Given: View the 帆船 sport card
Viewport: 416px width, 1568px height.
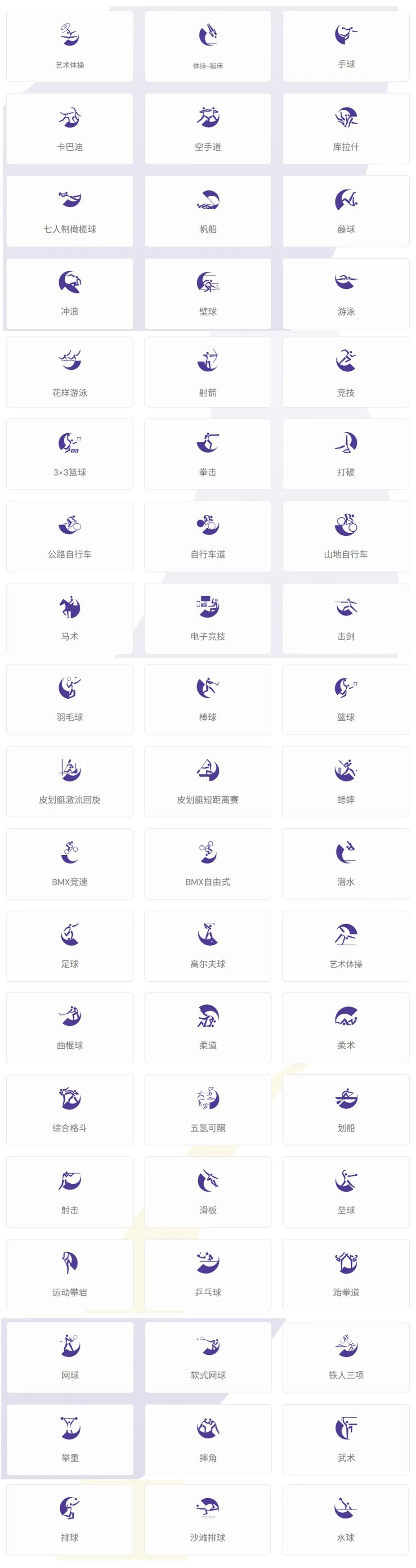Looking at the screenshot, I should [208, 211].
